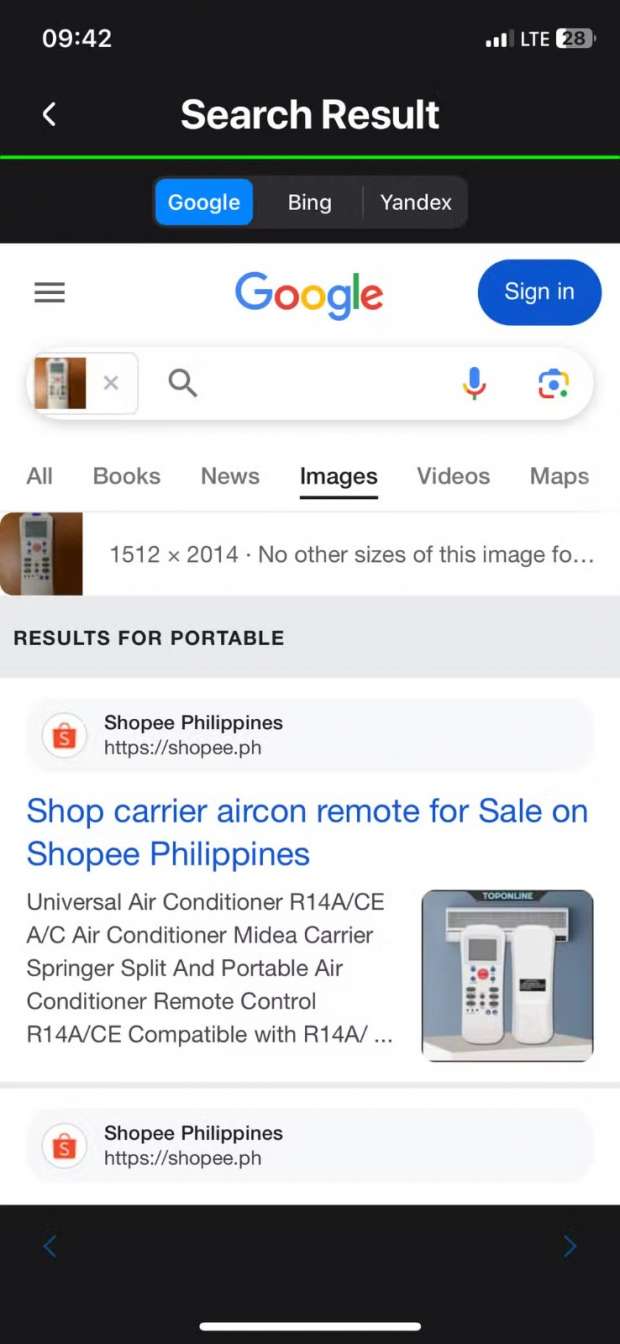Select the Google segment

[203, 202]
